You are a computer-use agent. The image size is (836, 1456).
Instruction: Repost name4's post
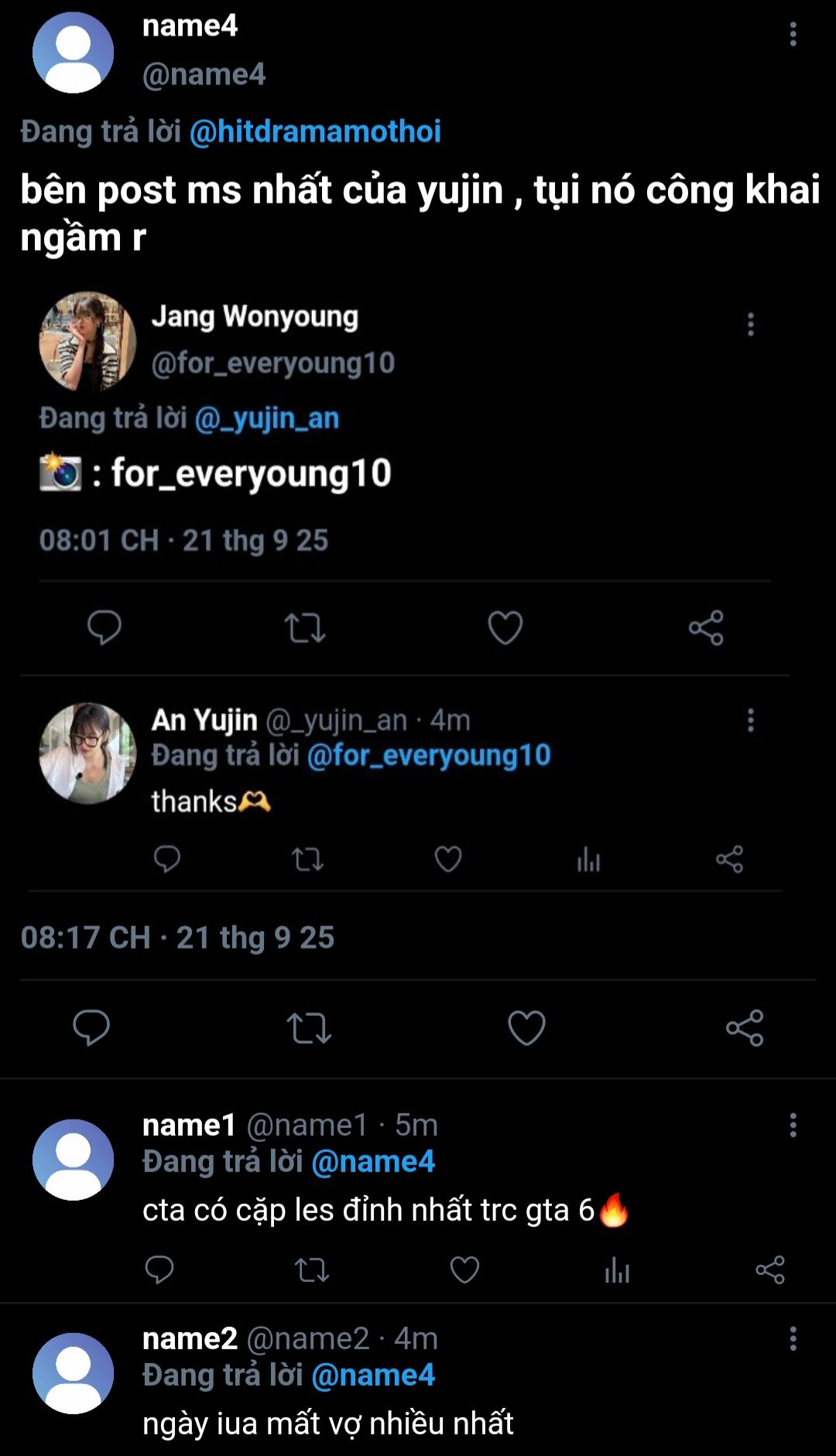309,1027
